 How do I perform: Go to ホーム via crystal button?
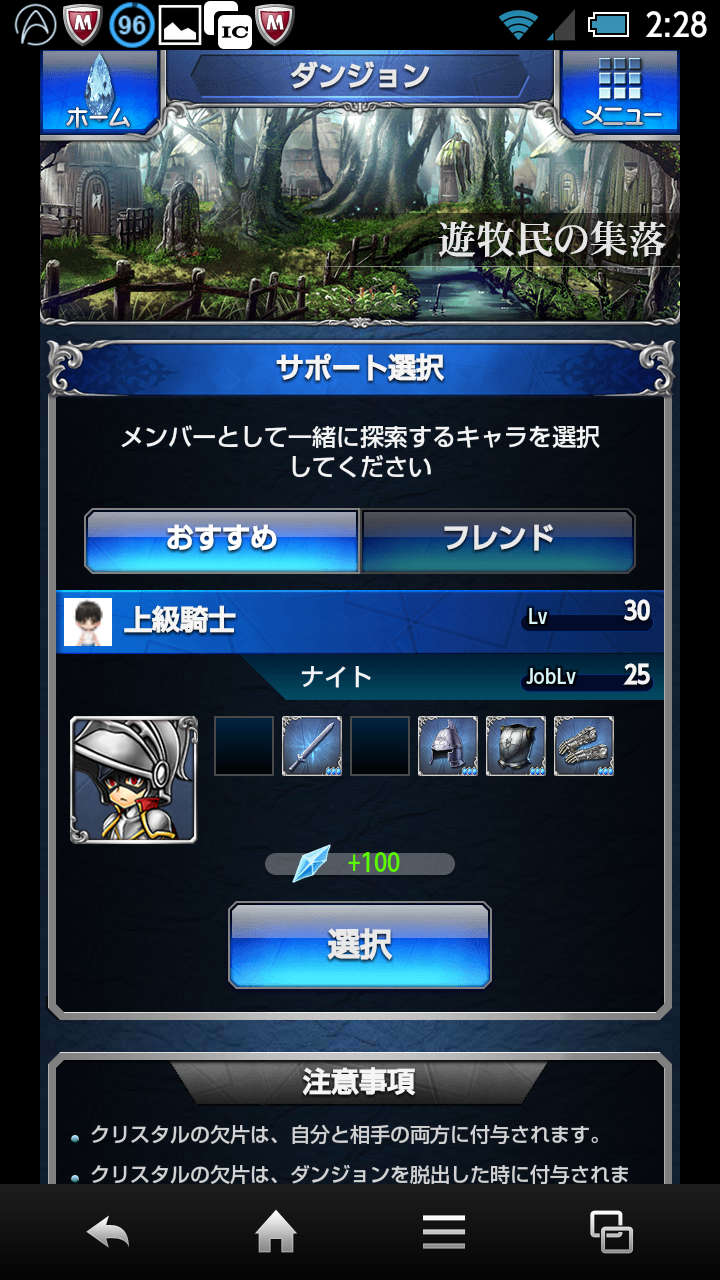pyautogui.click(x=99, y=92)
